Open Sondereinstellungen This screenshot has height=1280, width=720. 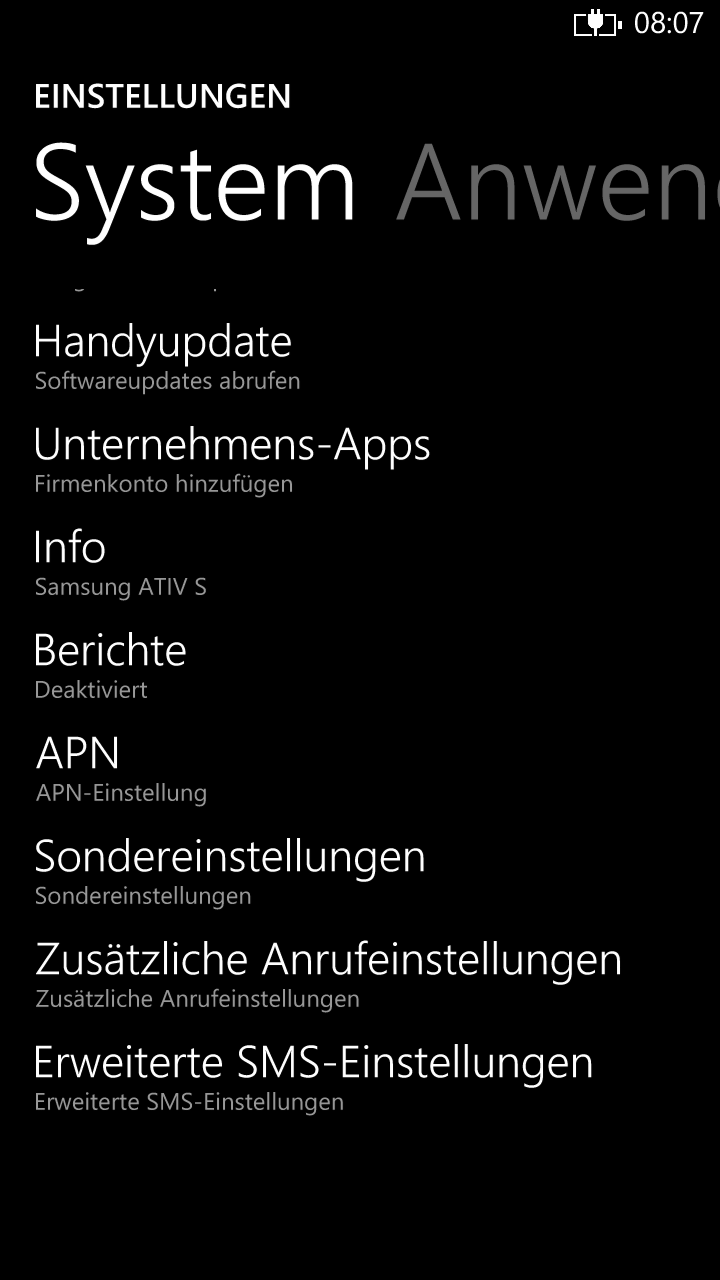[x=360, y=872]
